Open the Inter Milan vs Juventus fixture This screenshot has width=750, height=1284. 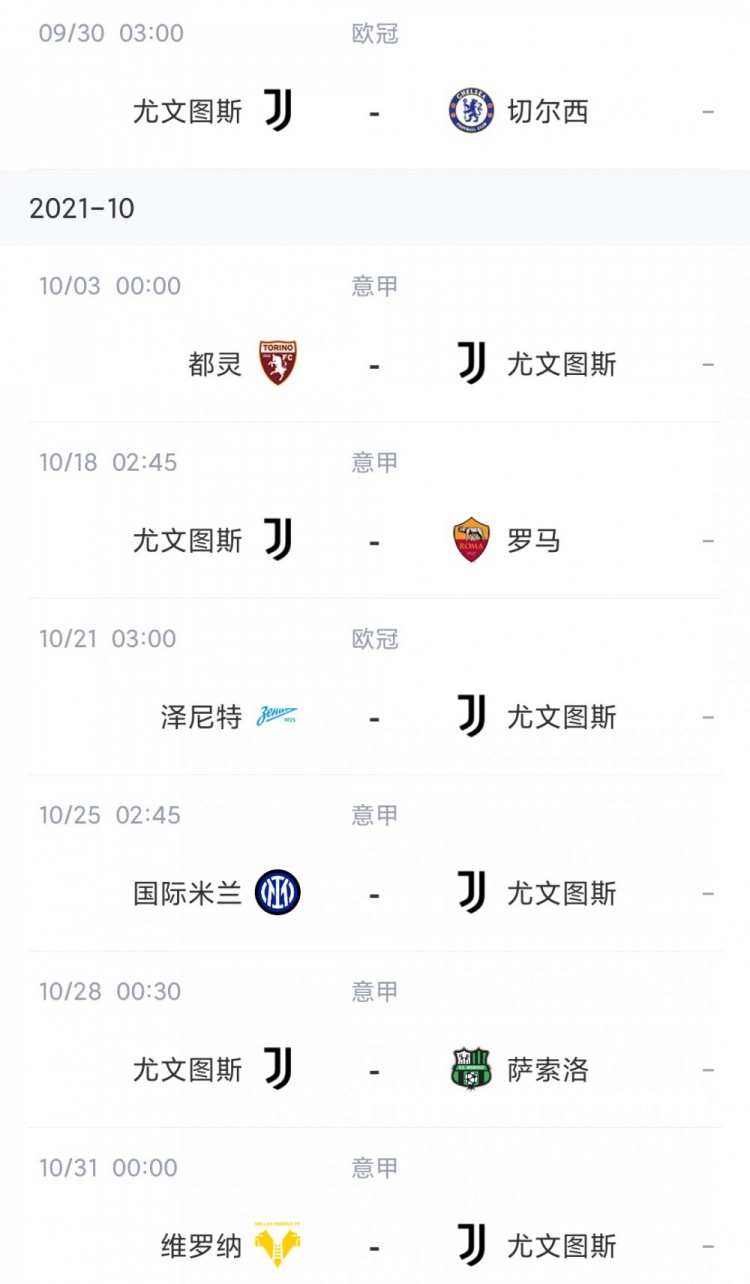pyautogui.click(x=375, y=863)
